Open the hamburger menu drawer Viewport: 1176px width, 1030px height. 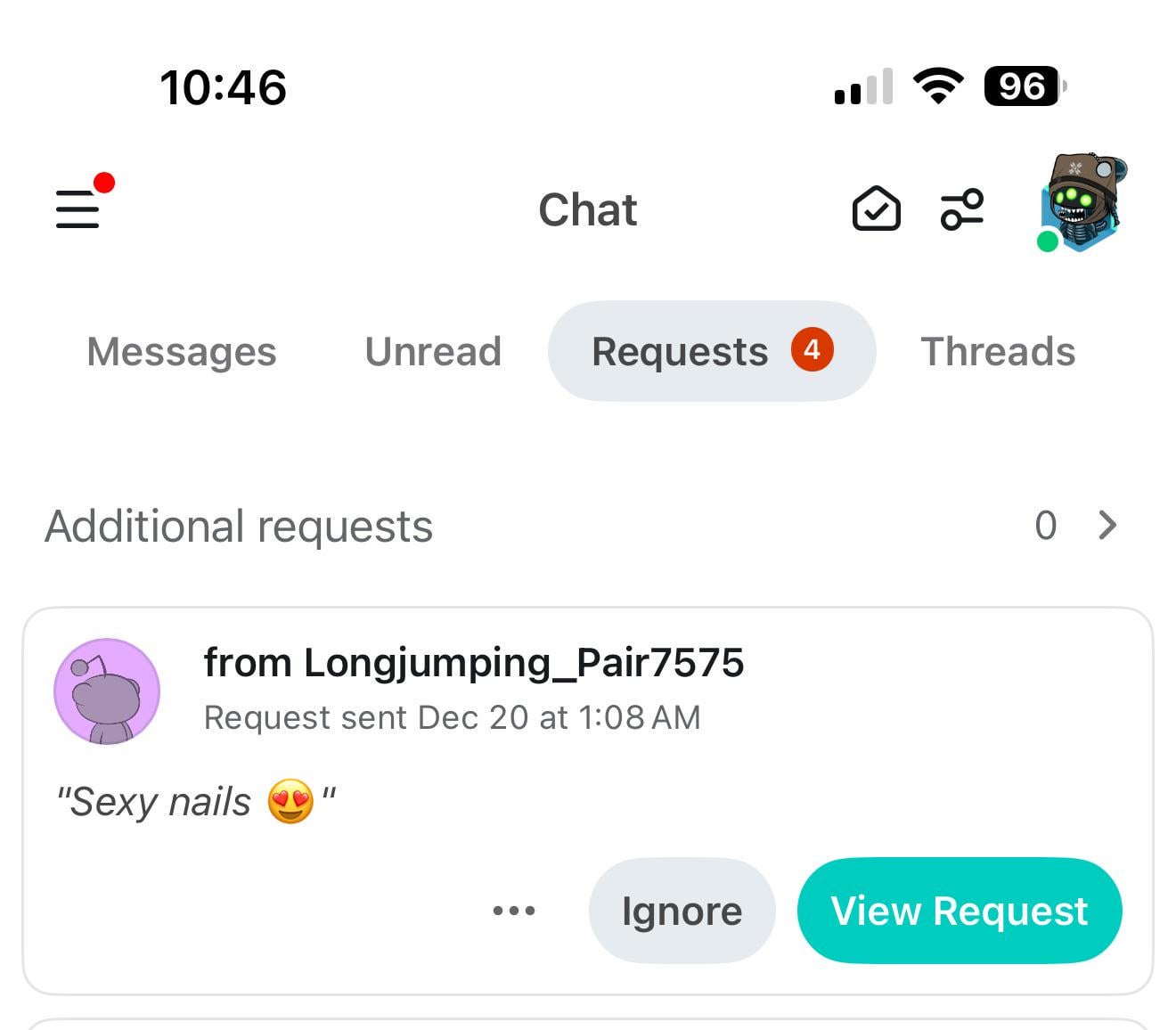coord(78,208)
